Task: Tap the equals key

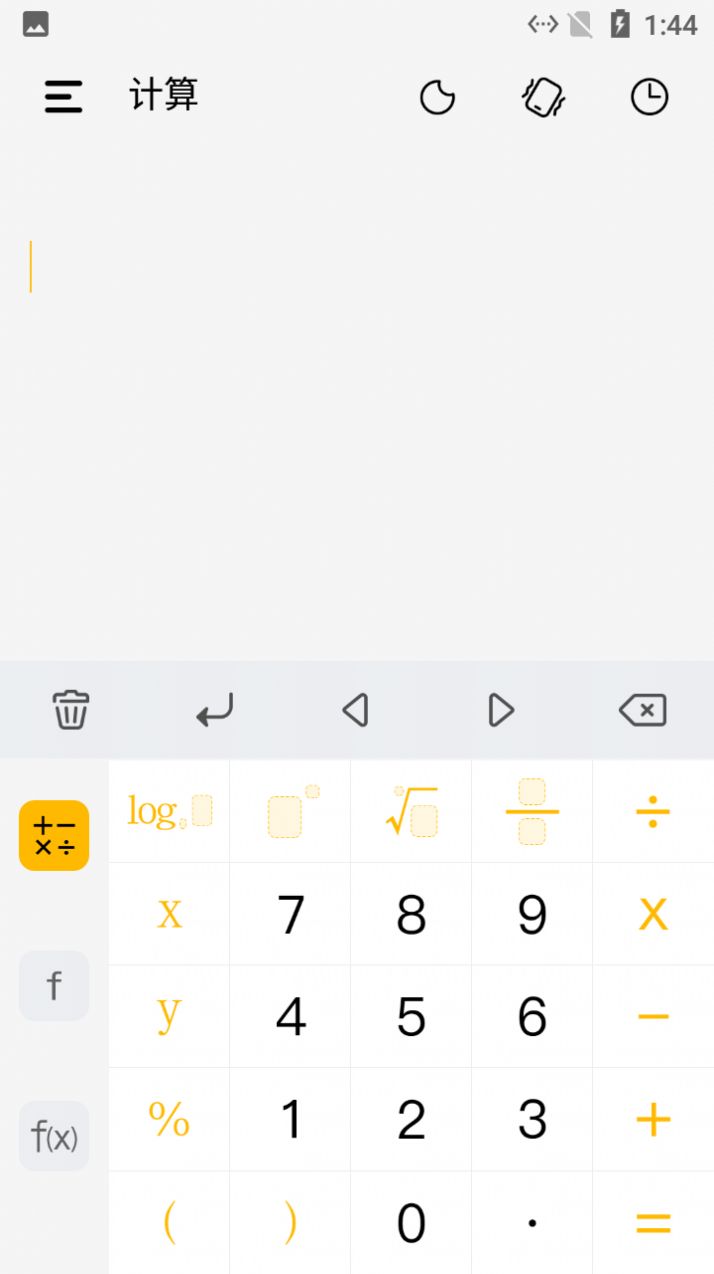Action: point(653,1223)
